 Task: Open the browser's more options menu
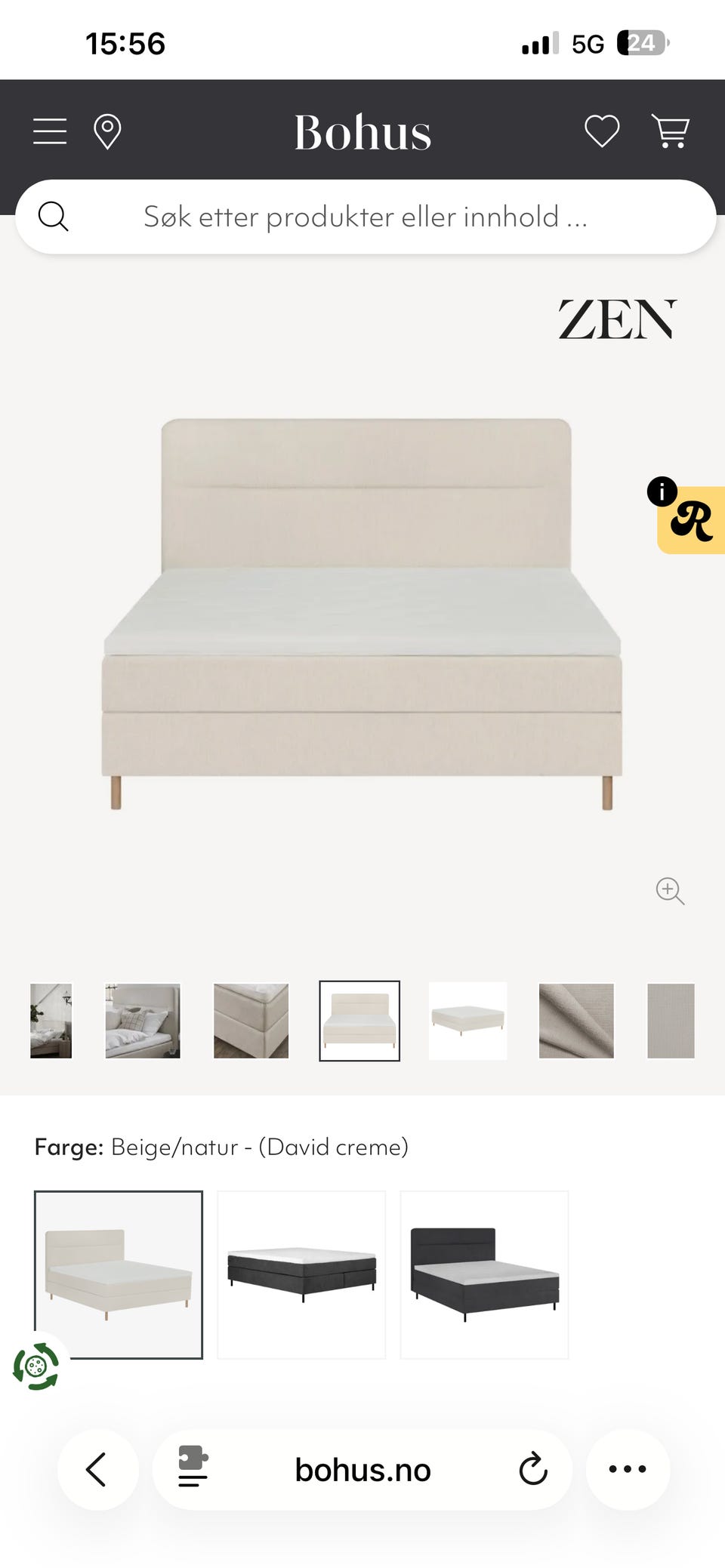tap(628, 1469)
